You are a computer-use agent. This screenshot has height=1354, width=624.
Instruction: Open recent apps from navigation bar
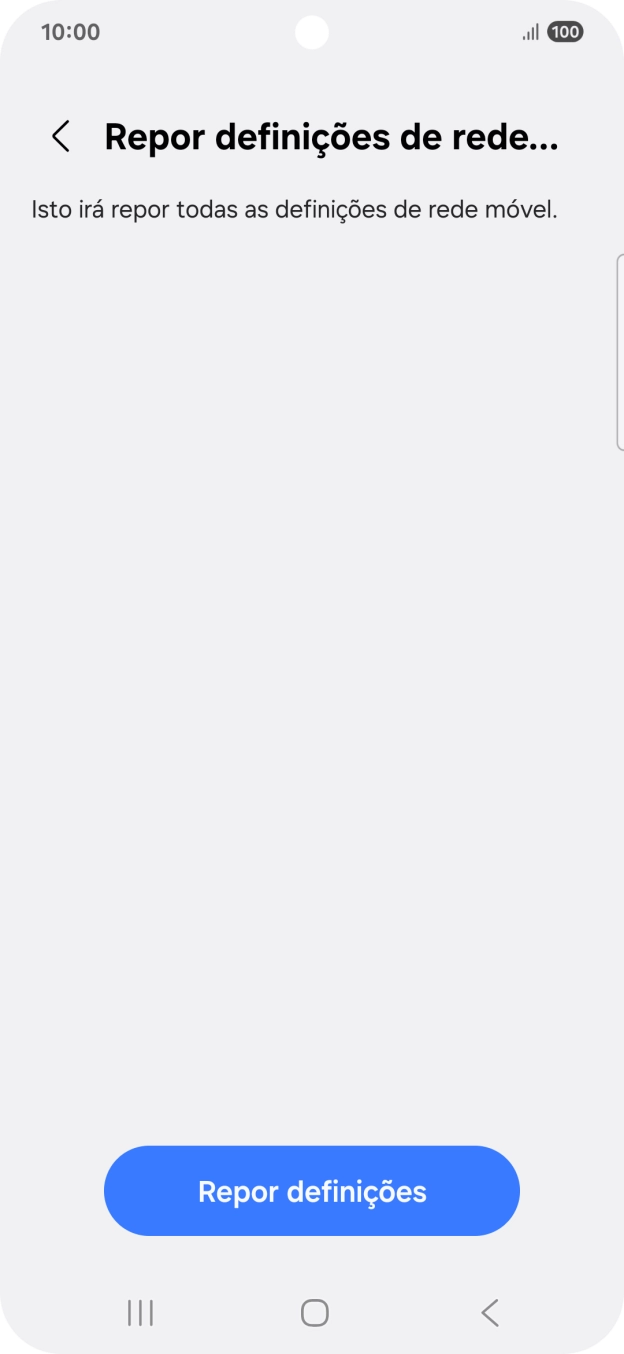pyautogui.click(x=140, y=1313)
